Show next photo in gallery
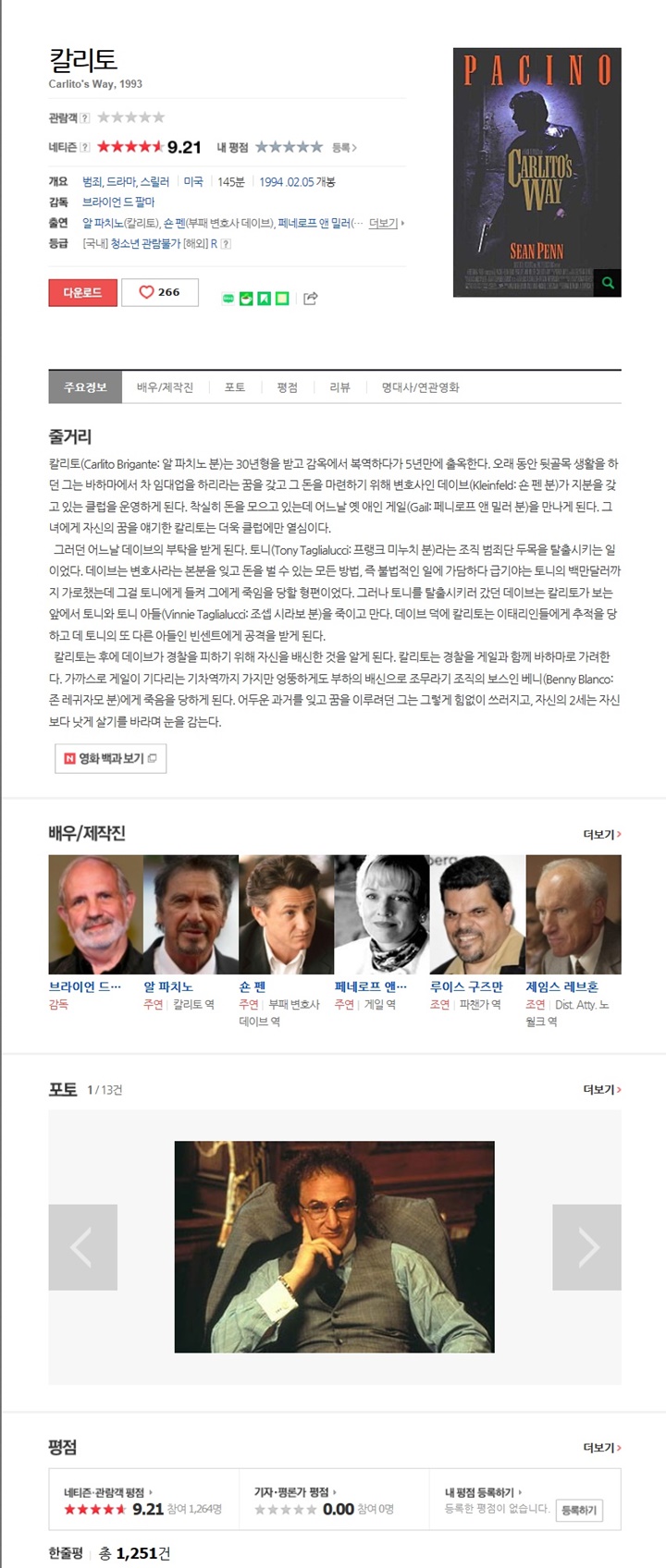The width and height of the screenshot is (666, 1568). coord(586,1247)
